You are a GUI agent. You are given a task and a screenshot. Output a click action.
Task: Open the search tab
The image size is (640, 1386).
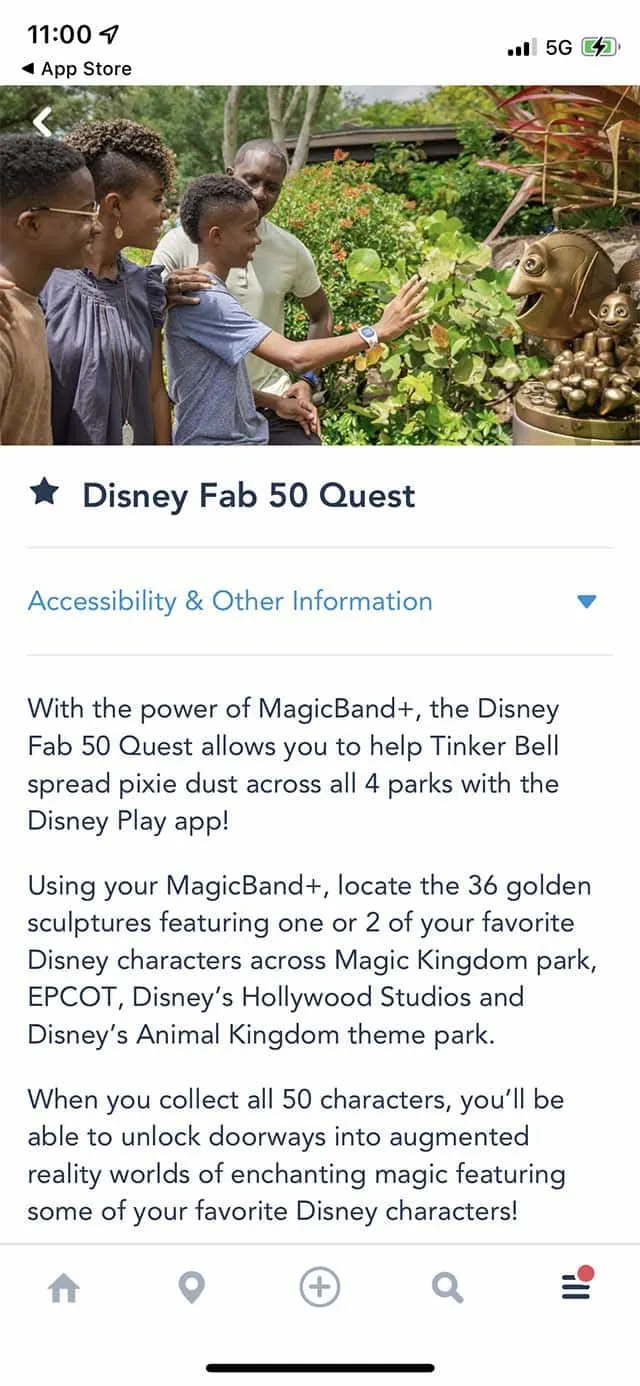click(447, 1288)
